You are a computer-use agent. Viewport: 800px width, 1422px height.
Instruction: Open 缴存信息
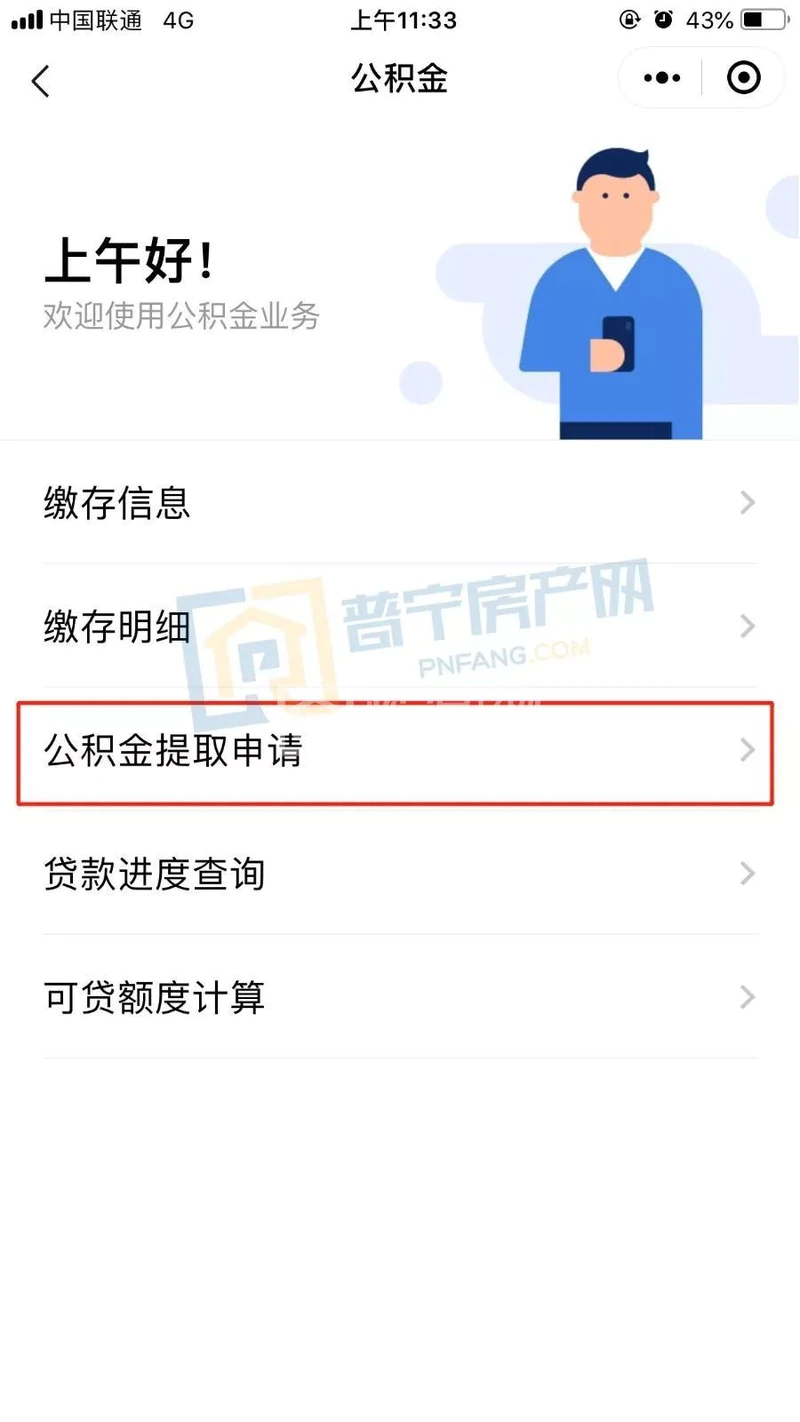399,502
